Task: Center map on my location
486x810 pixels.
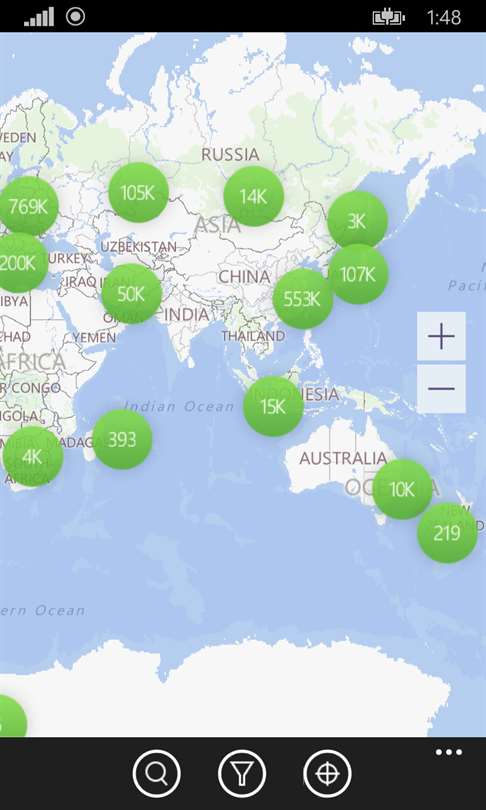Action: point(327,774)
